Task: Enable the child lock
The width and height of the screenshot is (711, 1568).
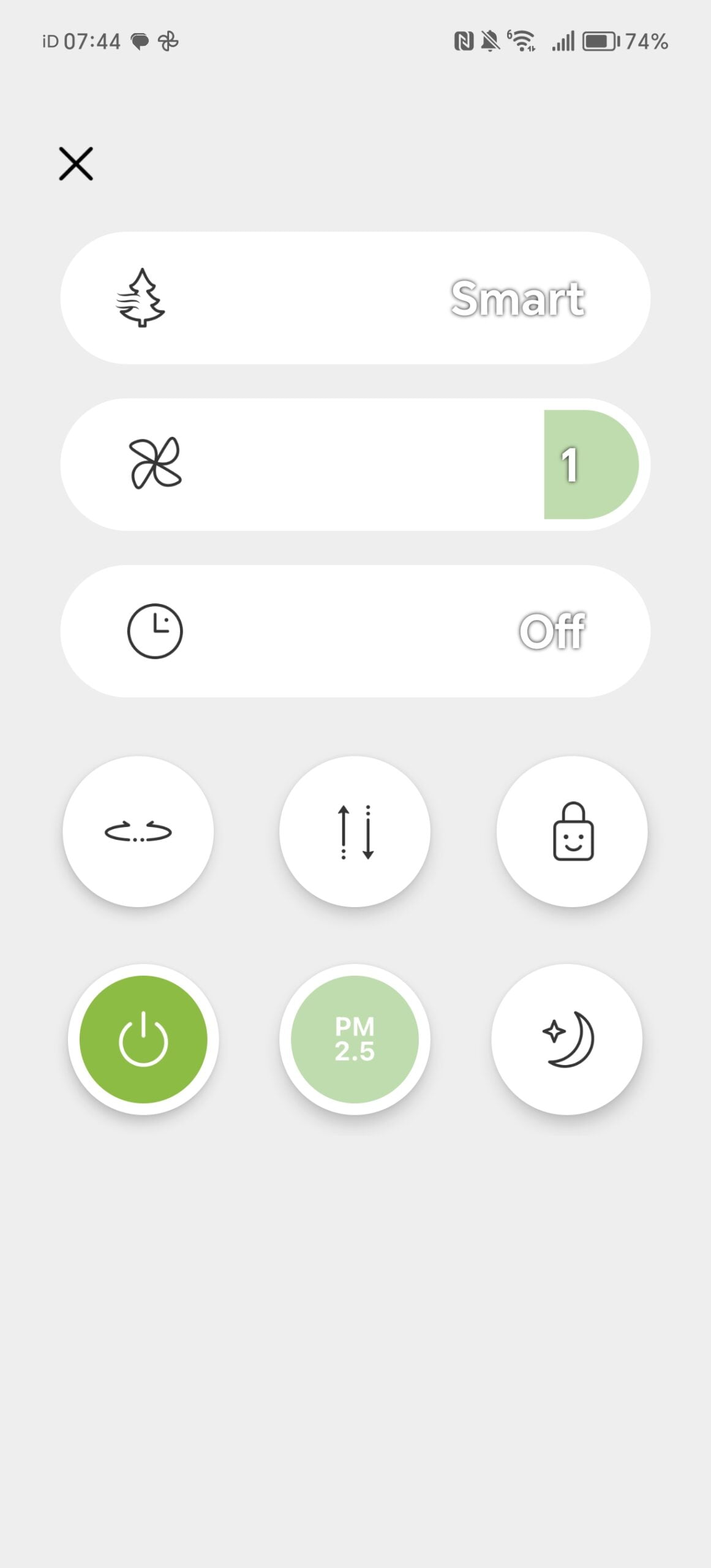Action: click(x=572, y=831)
